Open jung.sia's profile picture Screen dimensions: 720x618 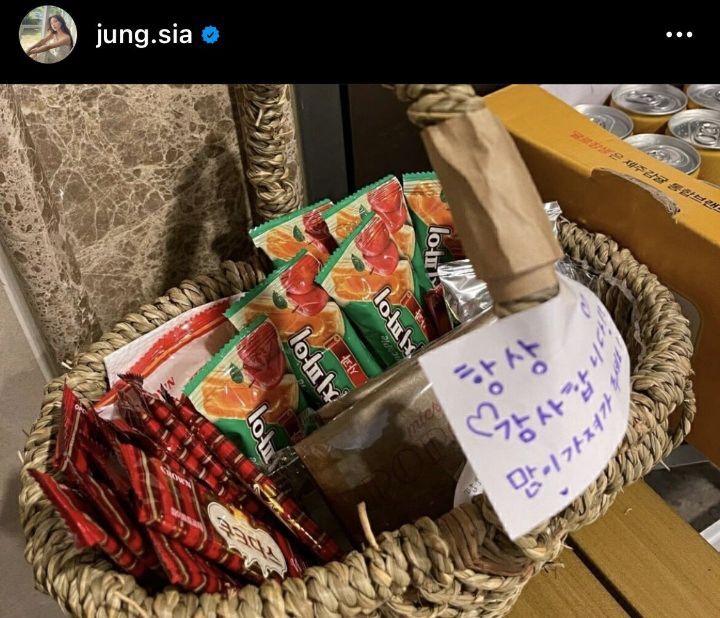(47, 35)
